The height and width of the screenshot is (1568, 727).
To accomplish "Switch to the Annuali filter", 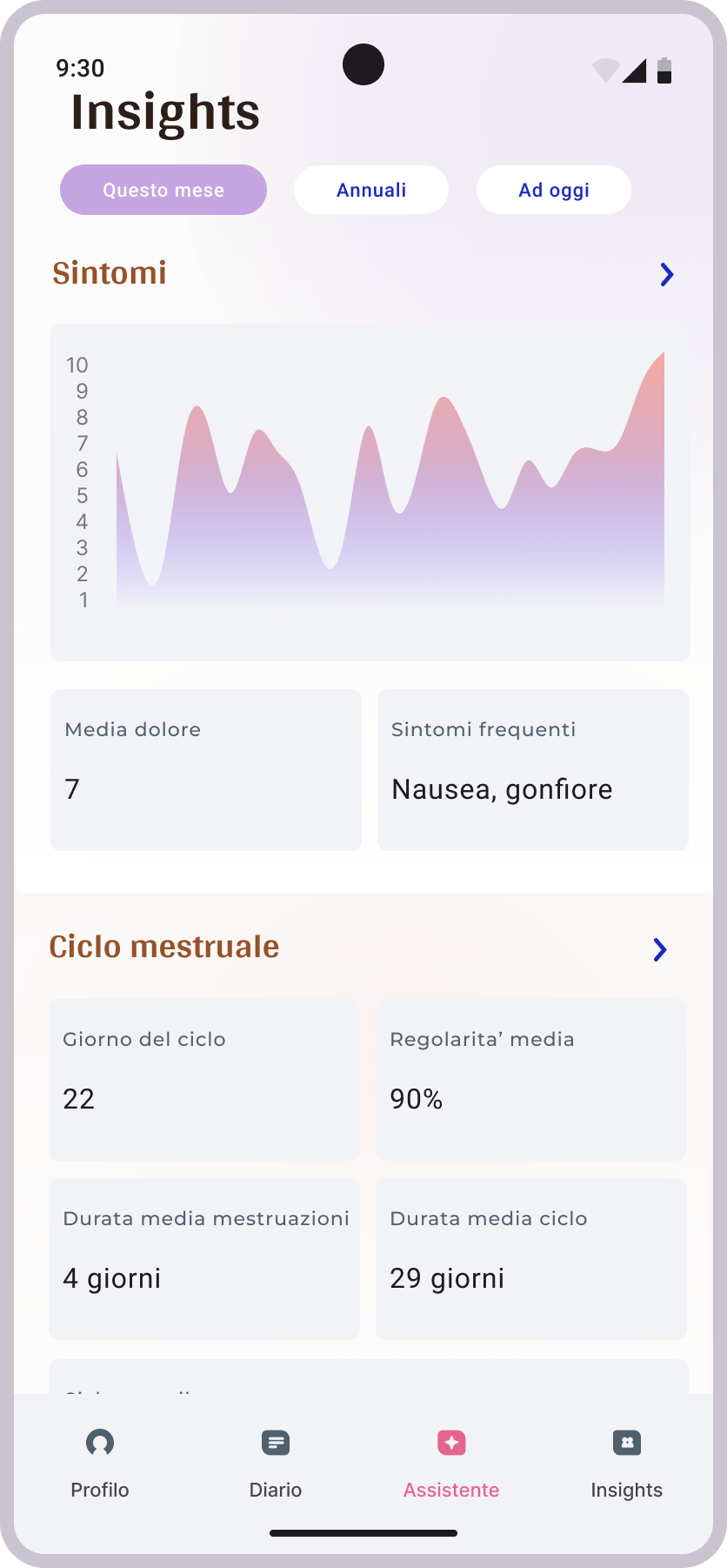I will tap(371, 190).
